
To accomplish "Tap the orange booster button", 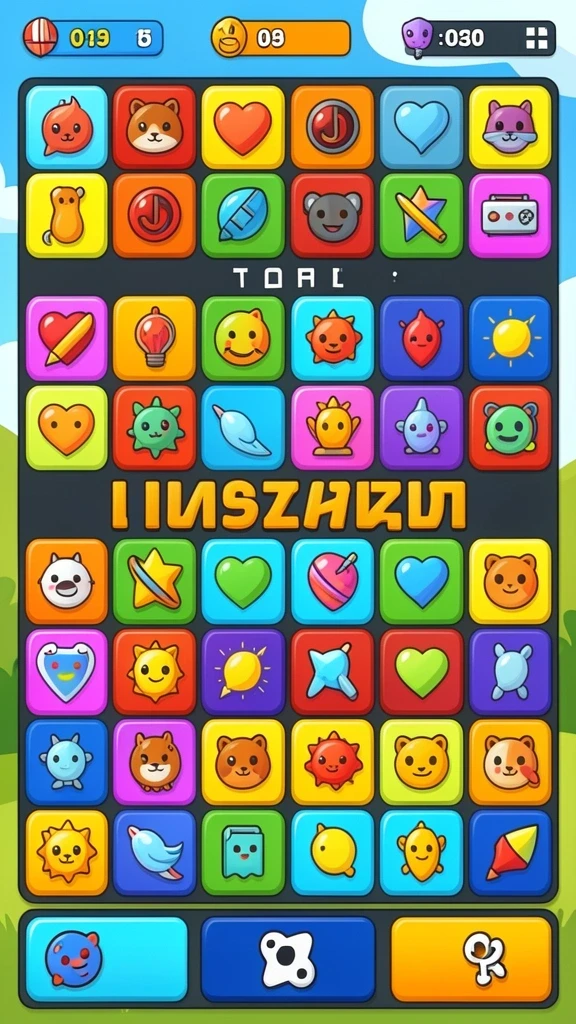I will [471, 958].
